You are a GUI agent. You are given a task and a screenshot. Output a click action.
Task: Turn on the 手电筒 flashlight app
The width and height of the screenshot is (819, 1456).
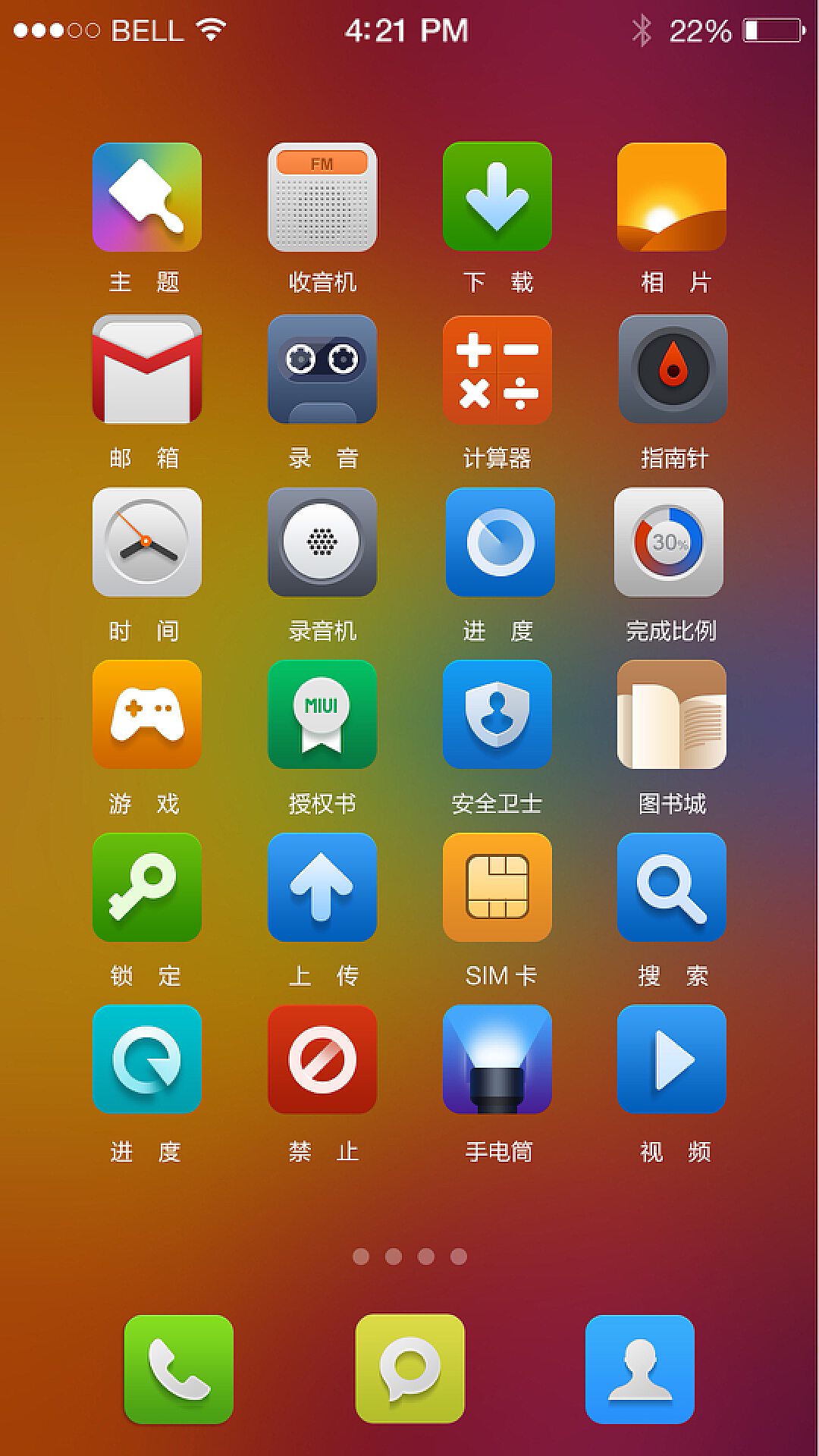(x=497, y=1059)
